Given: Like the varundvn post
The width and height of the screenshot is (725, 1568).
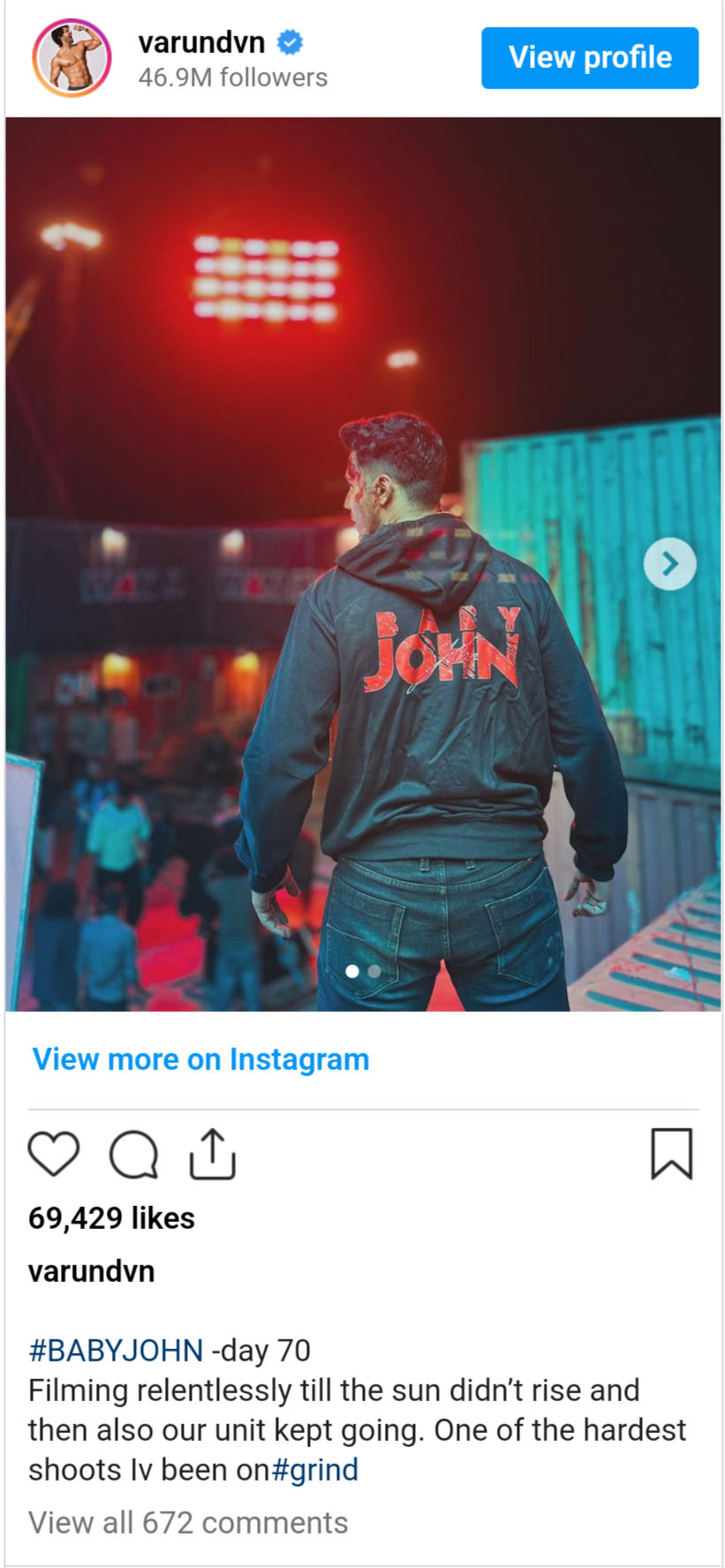Looking at the screenshot, I should [x=54, y=1153].
